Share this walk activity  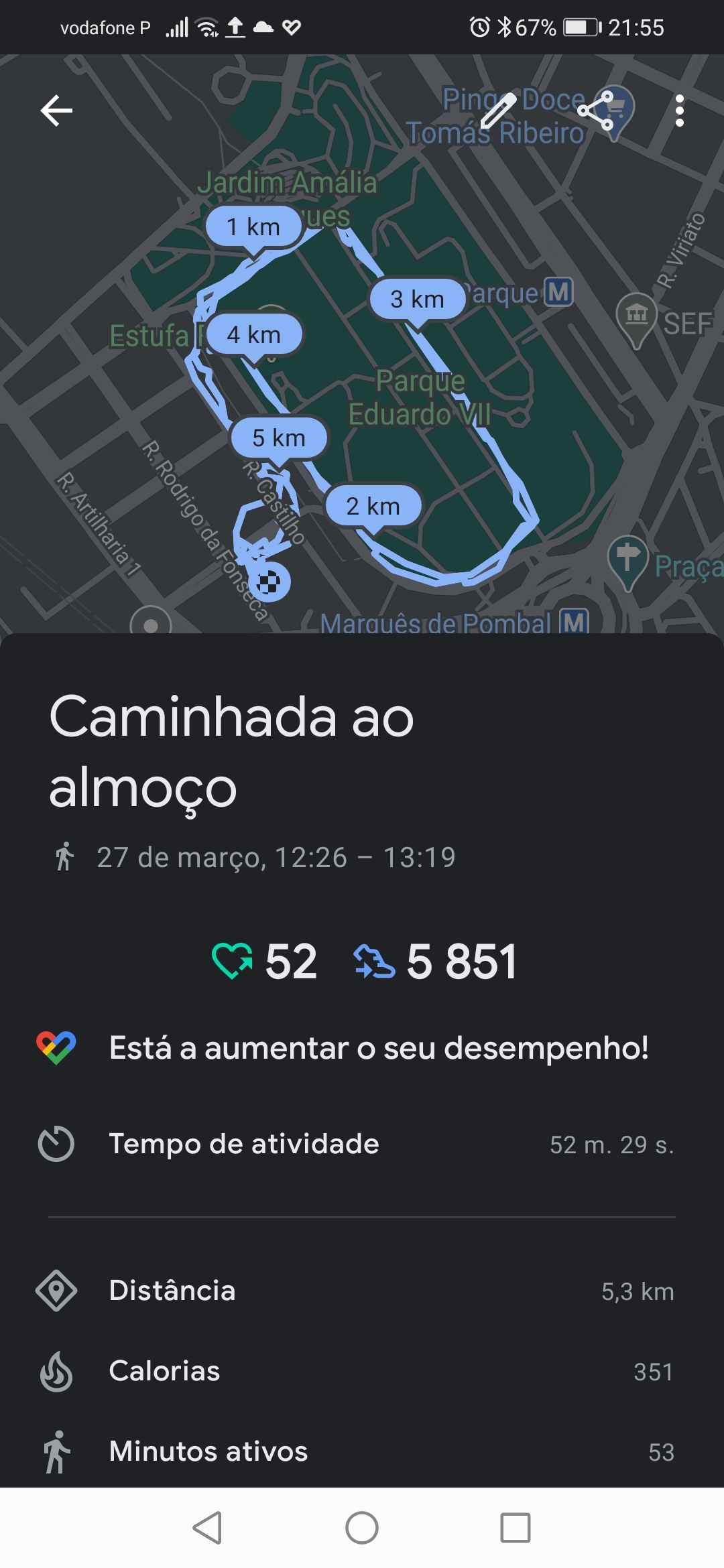[x=596, y=111]
